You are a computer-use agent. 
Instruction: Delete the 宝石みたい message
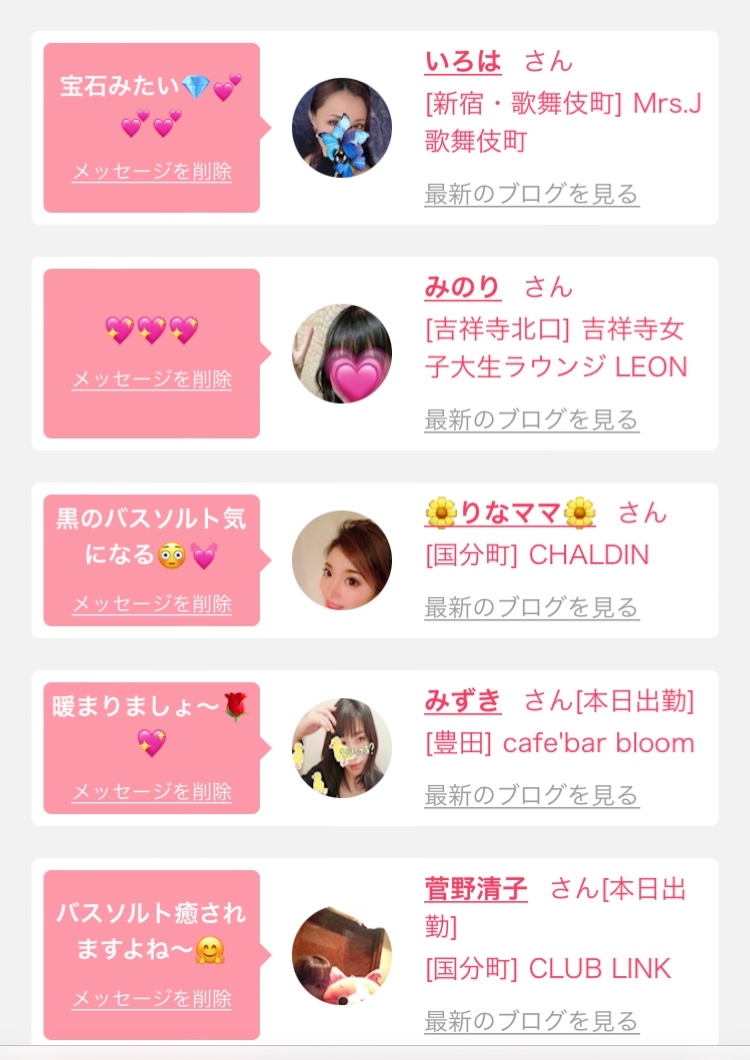152,172
